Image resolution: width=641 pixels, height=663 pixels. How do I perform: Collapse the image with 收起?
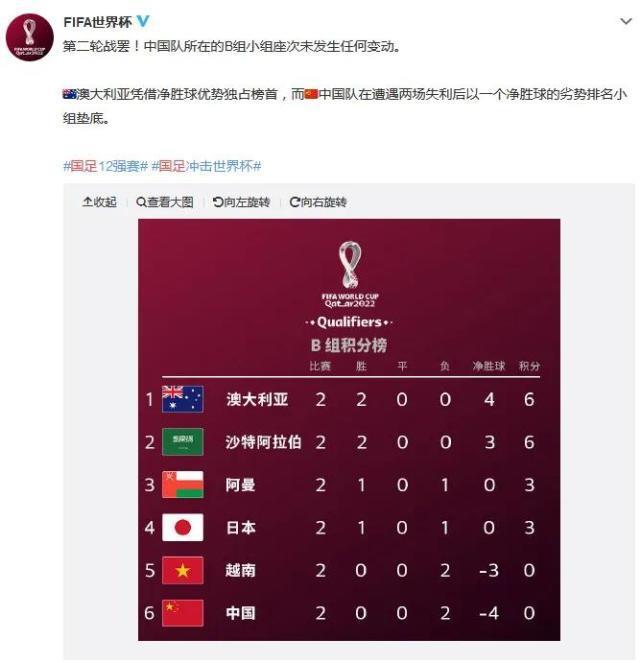click(x=100, y=202)
